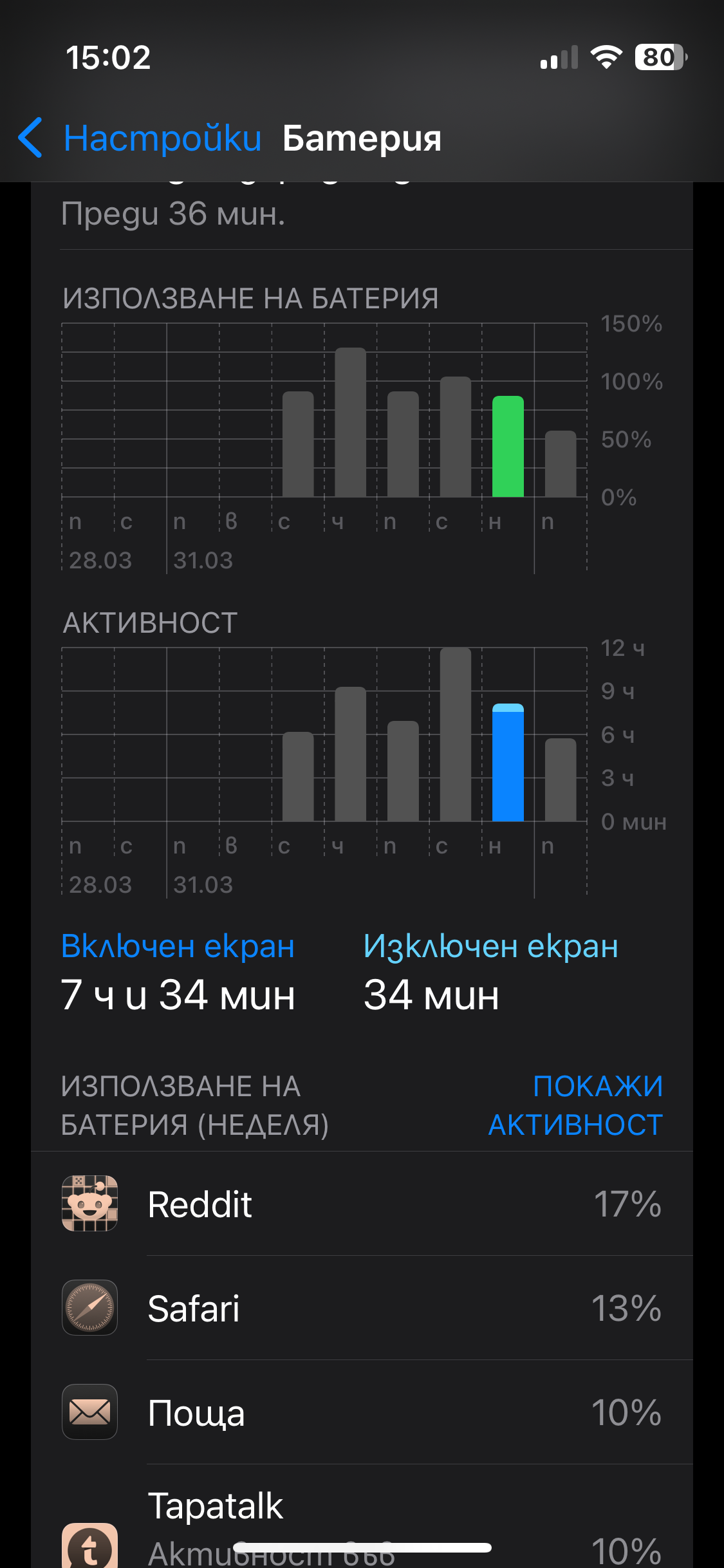
Task: Select the blue bar in activity chart
Action: pyautogui.click(x=508, y=763)
